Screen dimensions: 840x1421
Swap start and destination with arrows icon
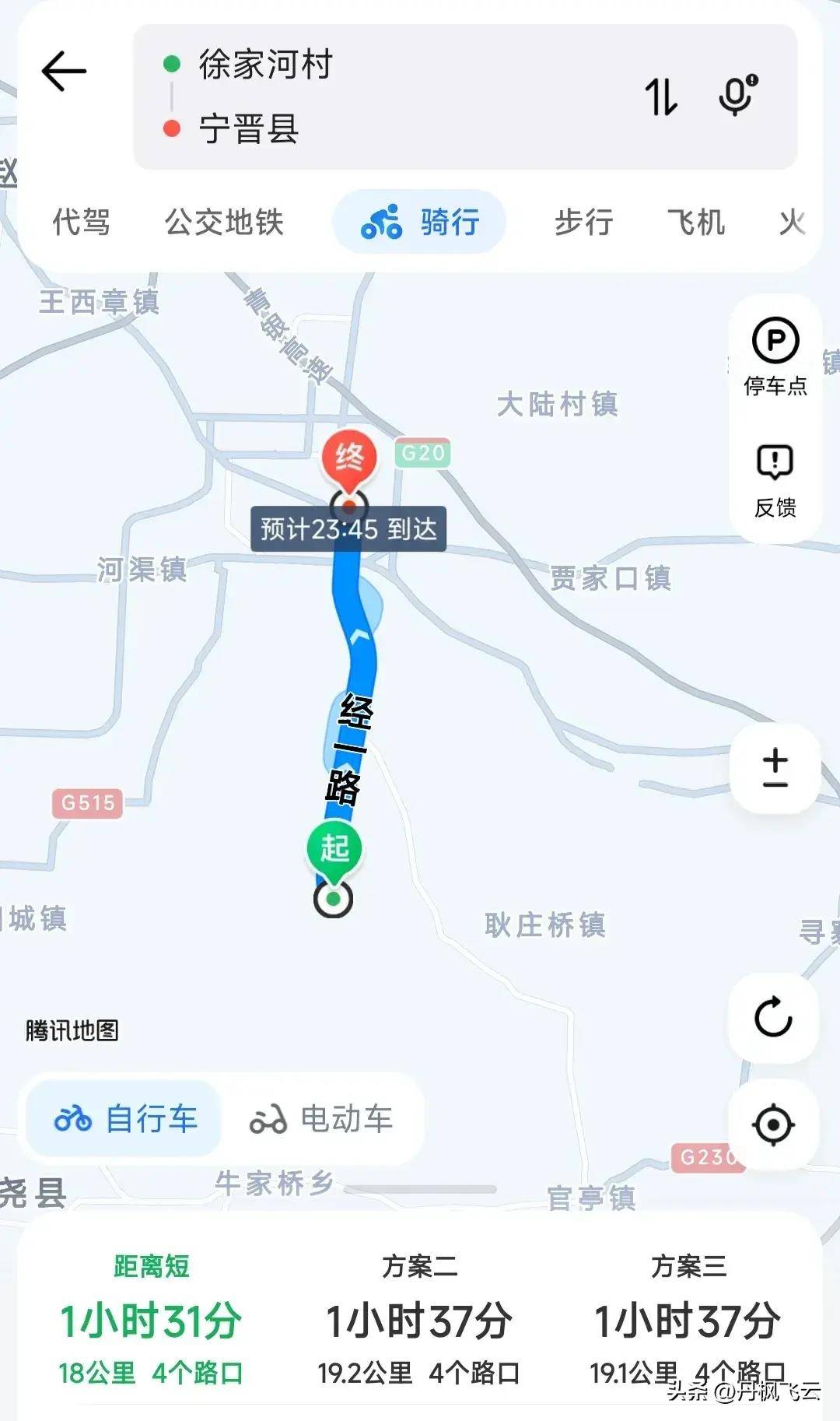(x=660, y=96)
